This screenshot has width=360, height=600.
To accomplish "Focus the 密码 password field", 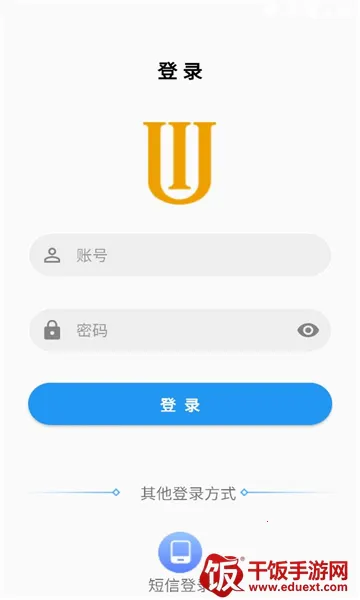I will pos(180,330).
